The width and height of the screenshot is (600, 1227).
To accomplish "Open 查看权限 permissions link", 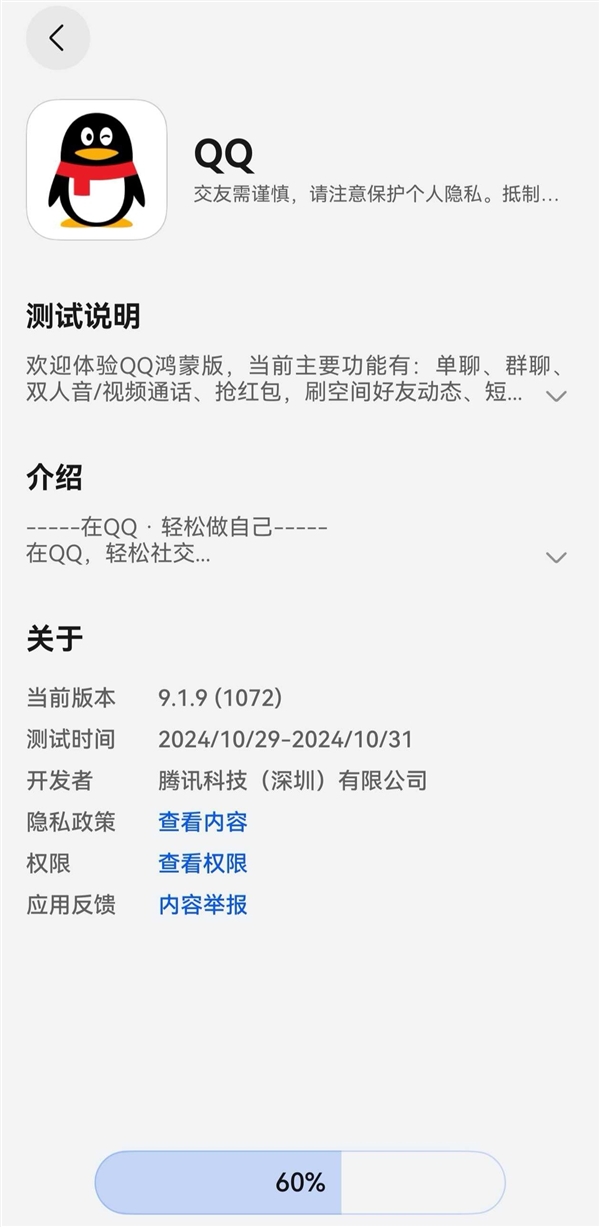I will point(203,863).
